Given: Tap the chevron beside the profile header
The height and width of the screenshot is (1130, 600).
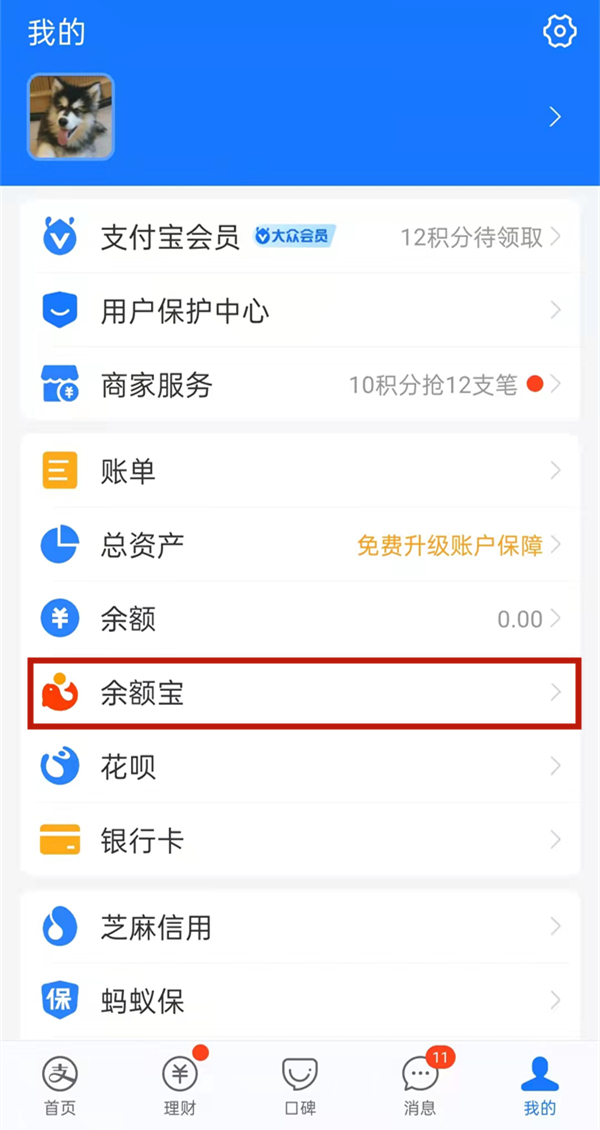Looking at the screenshot, I should pyautogui.click(x=555, y=117).
